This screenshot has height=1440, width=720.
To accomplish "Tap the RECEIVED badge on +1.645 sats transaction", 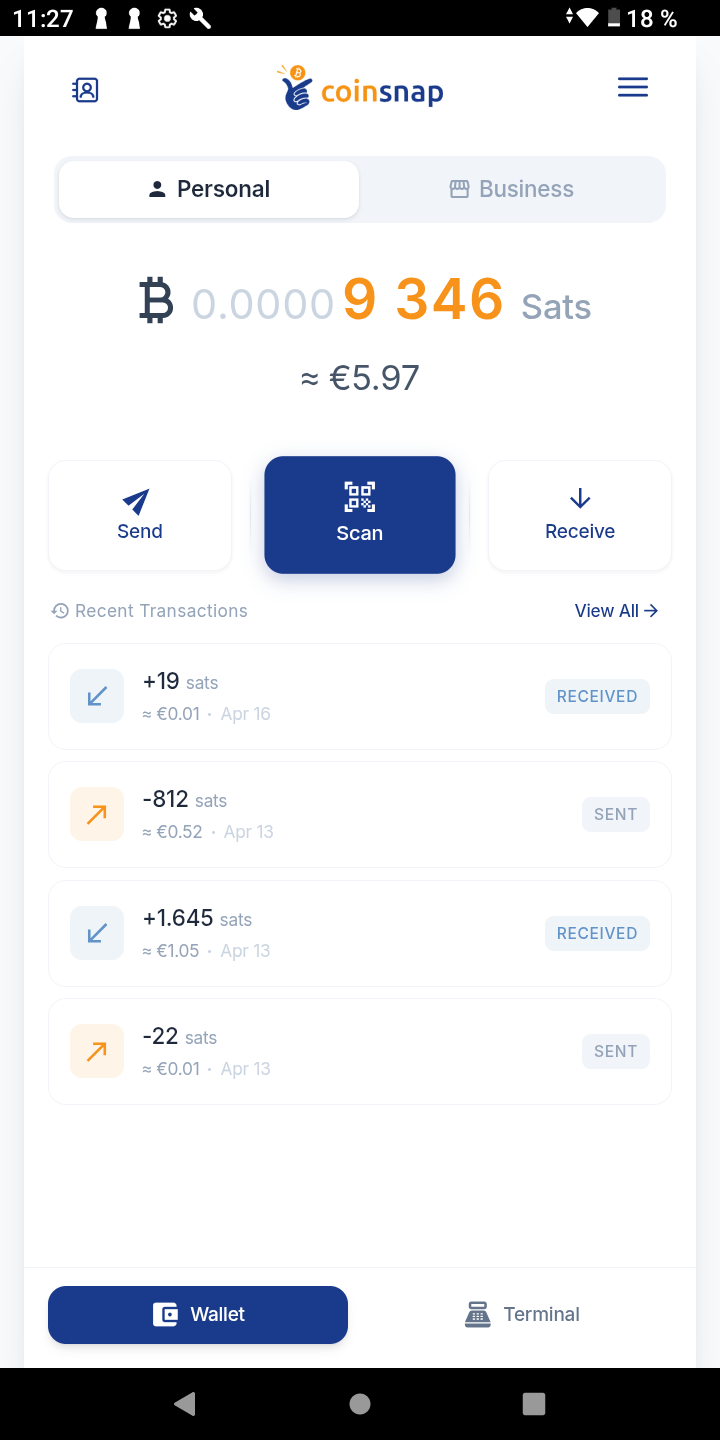I will point(597,932).
